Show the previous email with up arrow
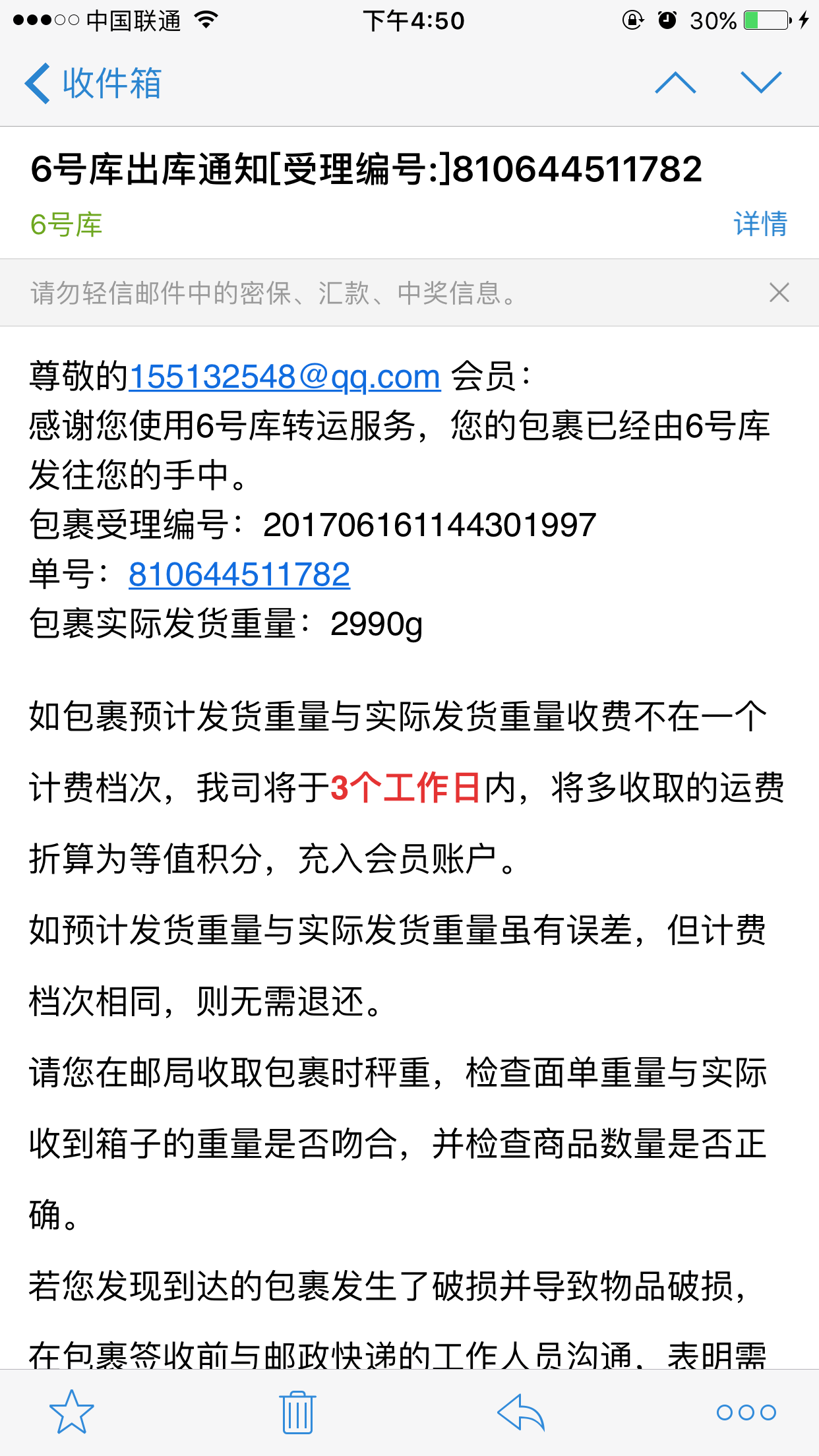 click(675, 82)
